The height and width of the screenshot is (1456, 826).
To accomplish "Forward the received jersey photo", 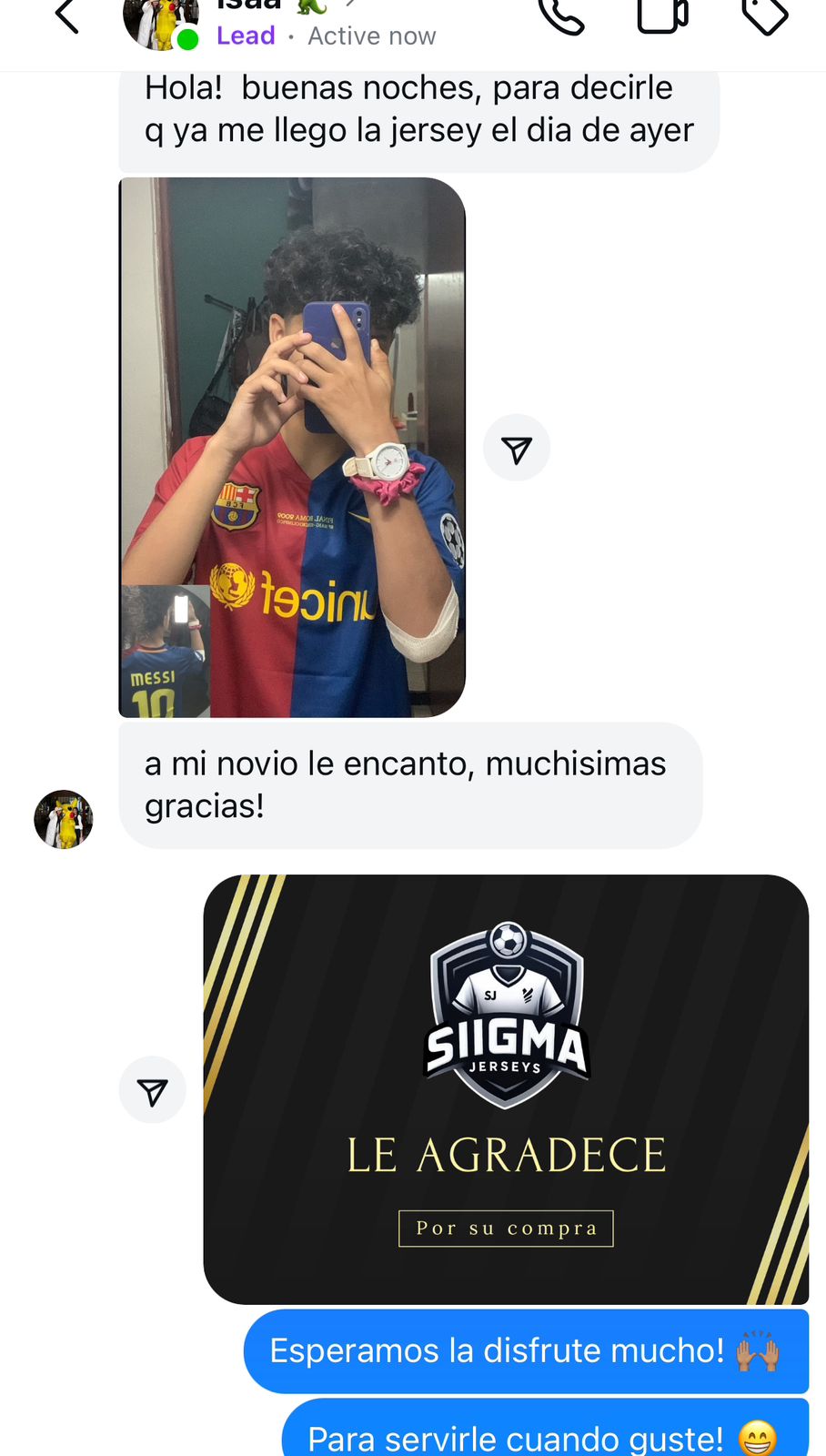I will [517, 449].
